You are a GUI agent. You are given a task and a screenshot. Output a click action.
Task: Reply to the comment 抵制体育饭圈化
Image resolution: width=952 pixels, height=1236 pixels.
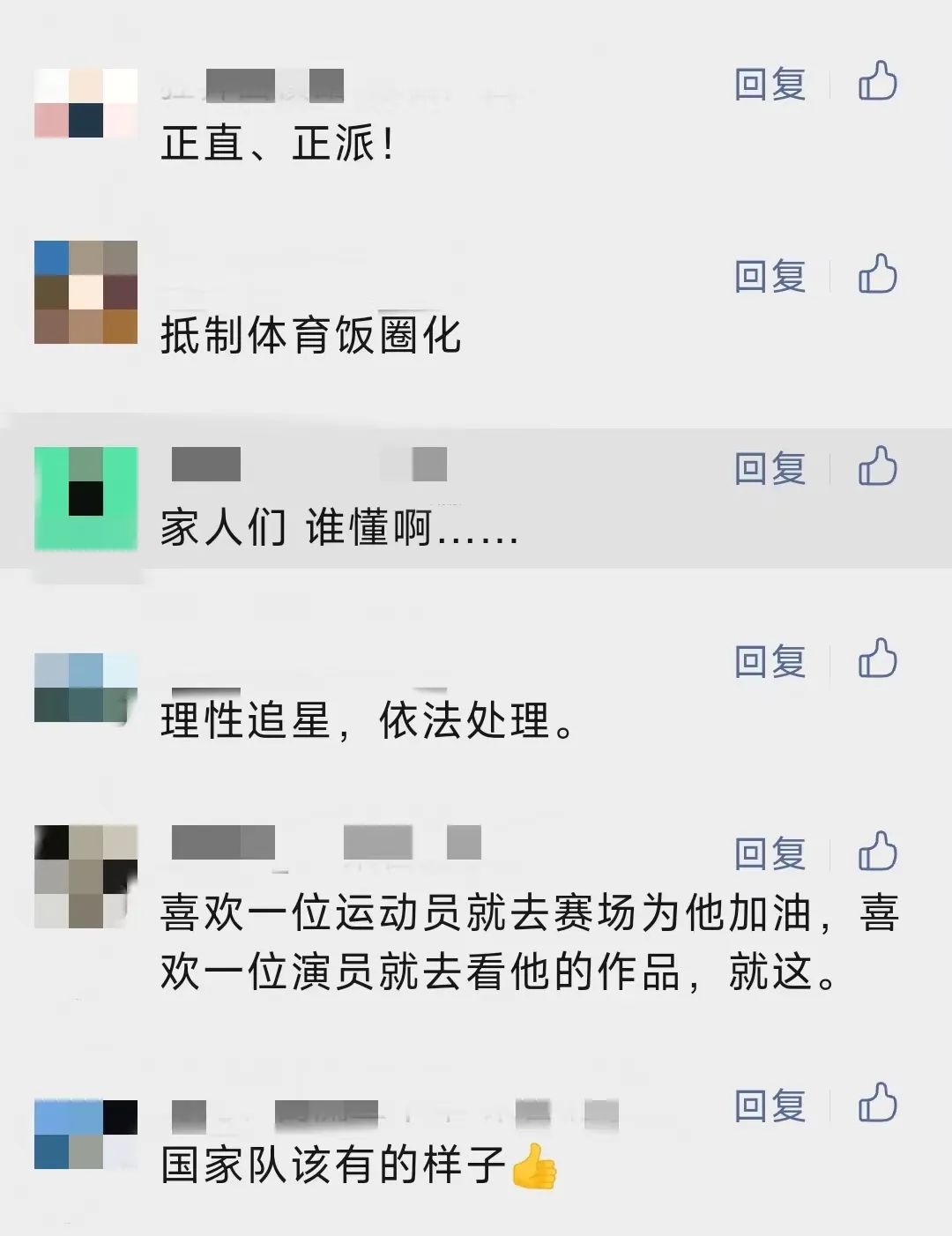click(770, 277)
